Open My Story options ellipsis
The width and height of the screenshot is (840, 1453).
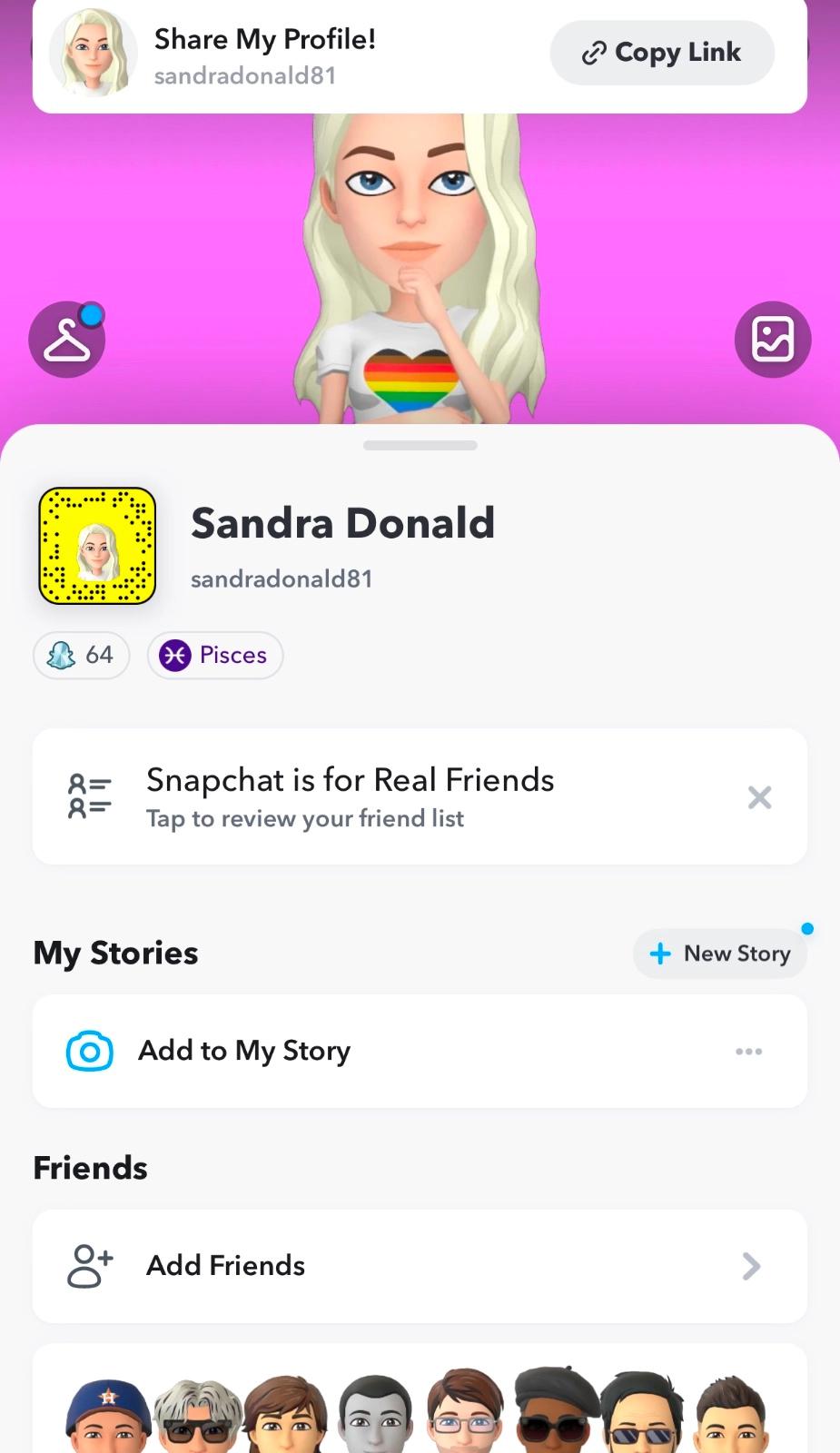pos(748,1051)
